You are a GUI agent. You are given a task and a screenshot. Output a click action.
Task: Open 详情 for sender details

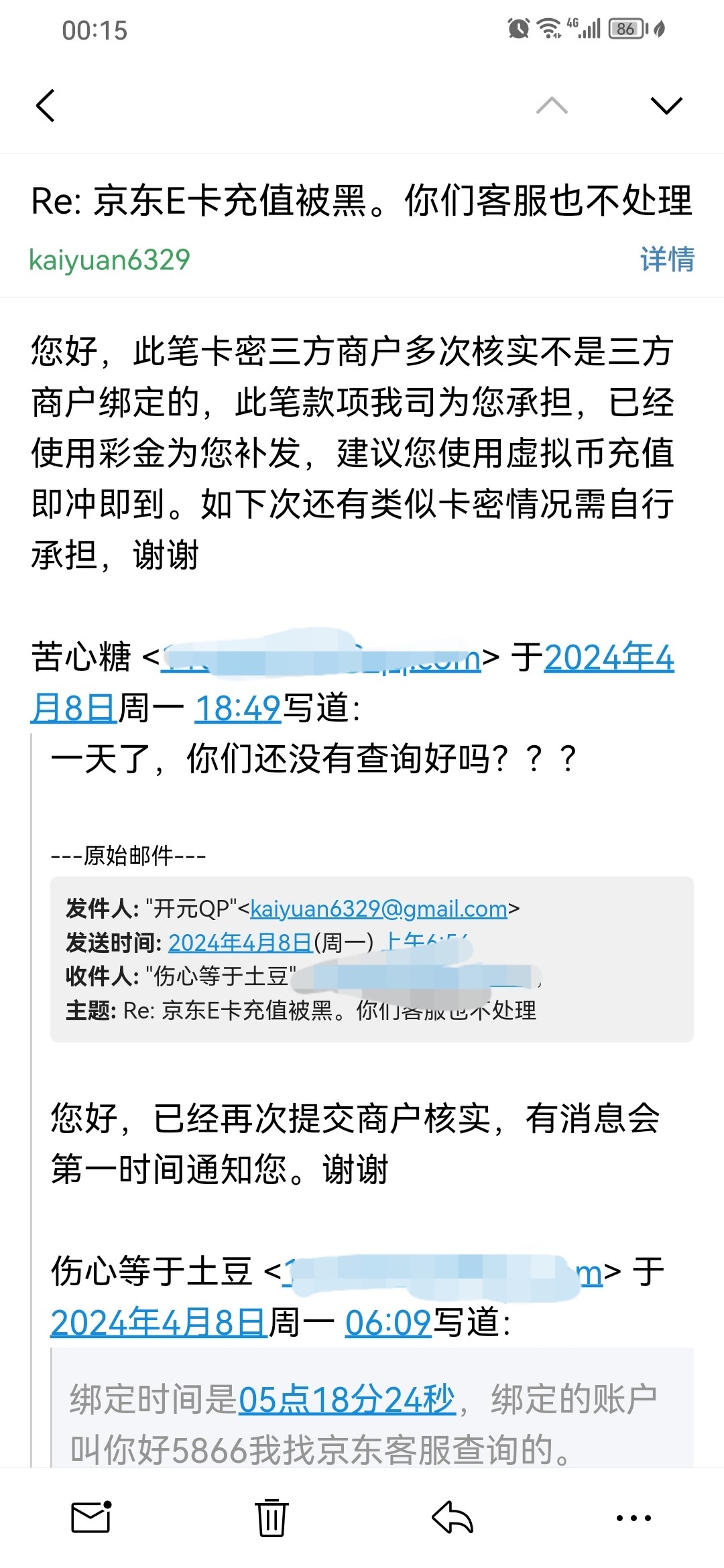point(667,260)
